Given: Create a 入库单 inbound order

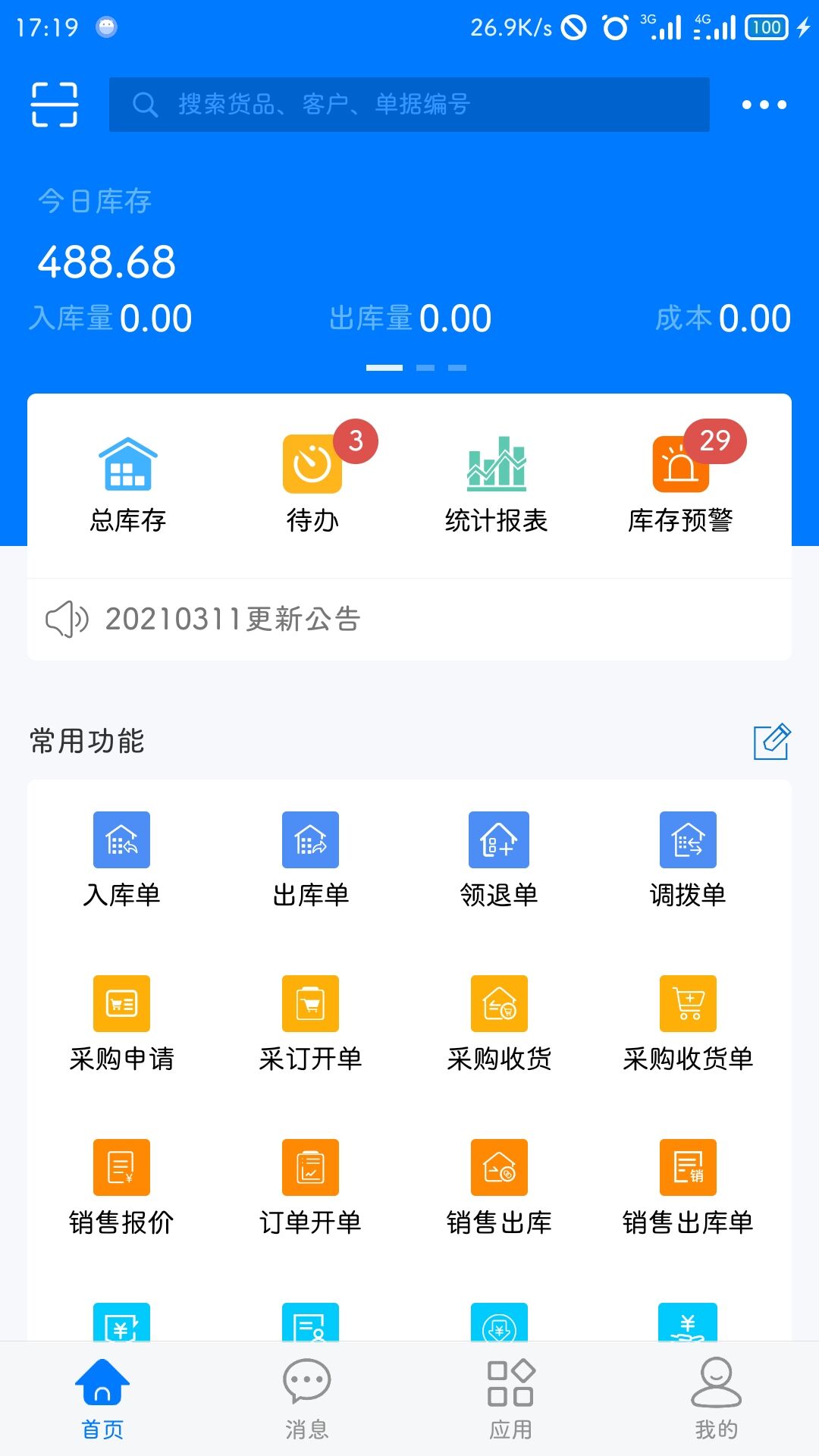Looking at the screenshot, I should point(121,861).
